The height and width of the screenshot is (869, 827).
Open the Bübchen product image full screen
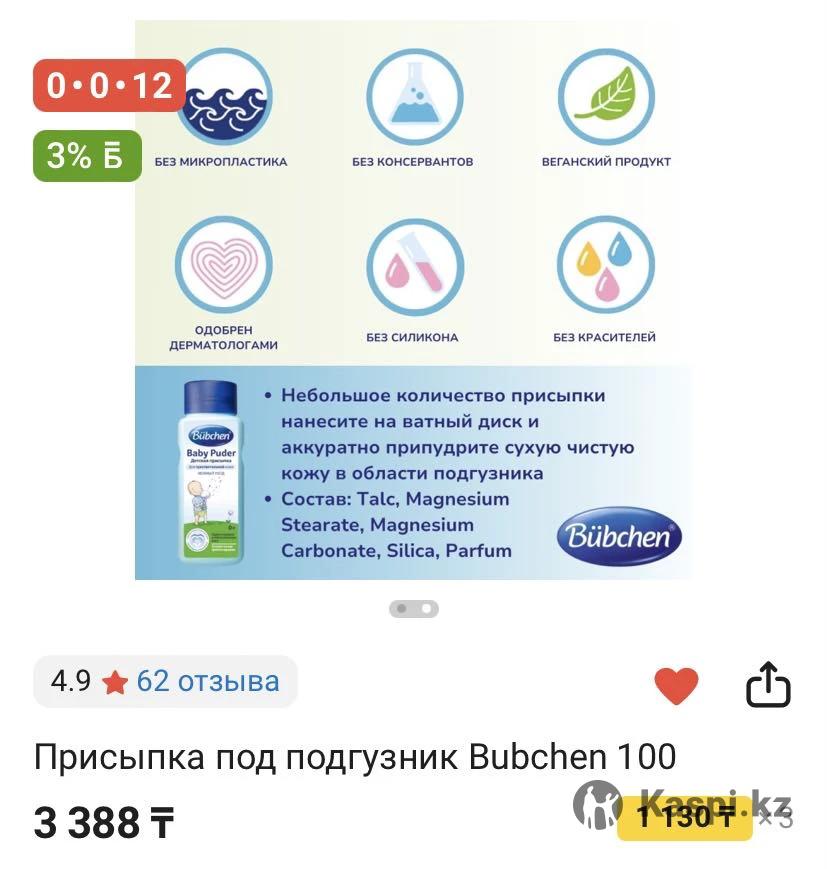(413, 300)
